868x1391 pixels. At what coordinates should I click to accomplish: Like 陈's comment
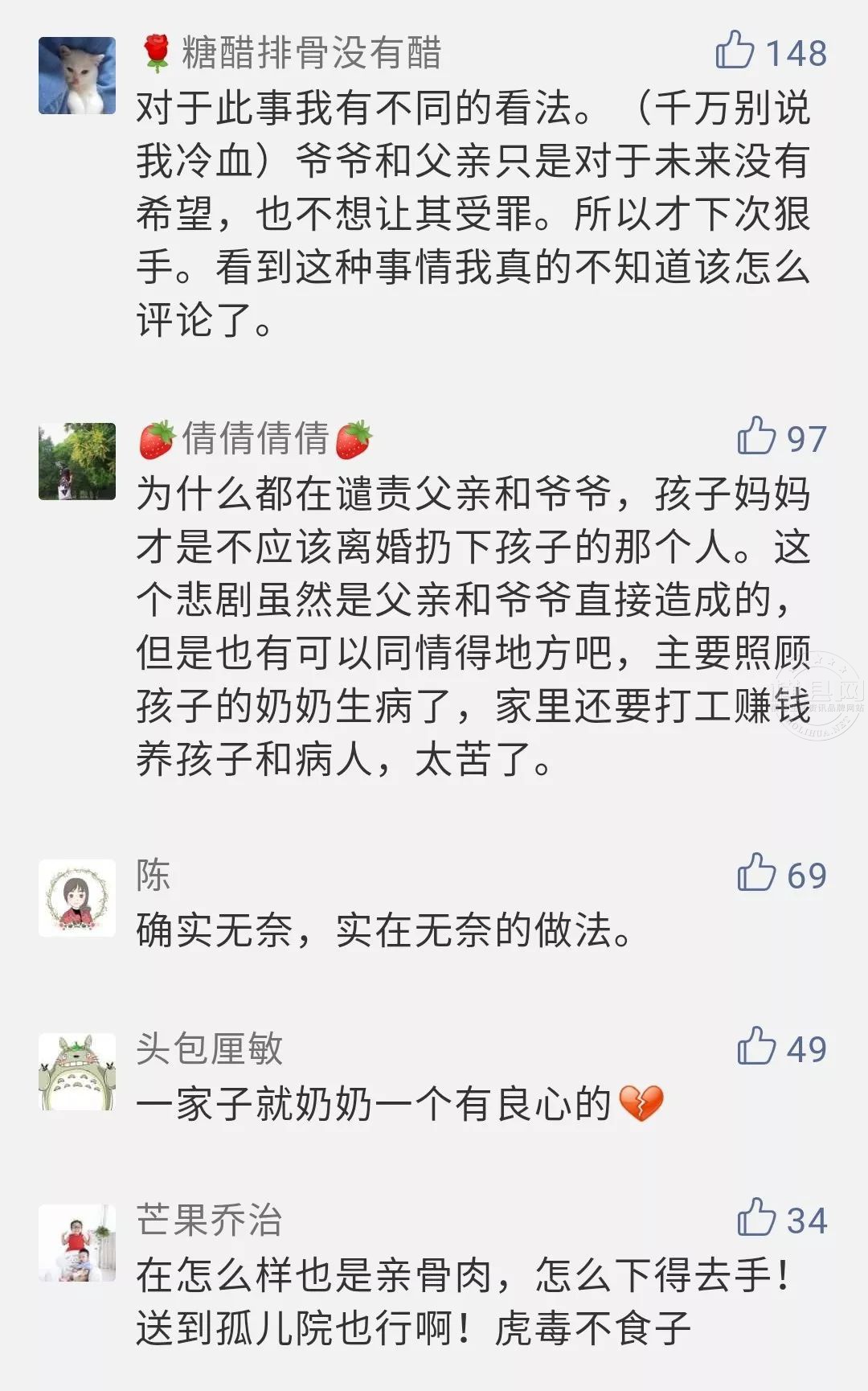click(756, 873)
